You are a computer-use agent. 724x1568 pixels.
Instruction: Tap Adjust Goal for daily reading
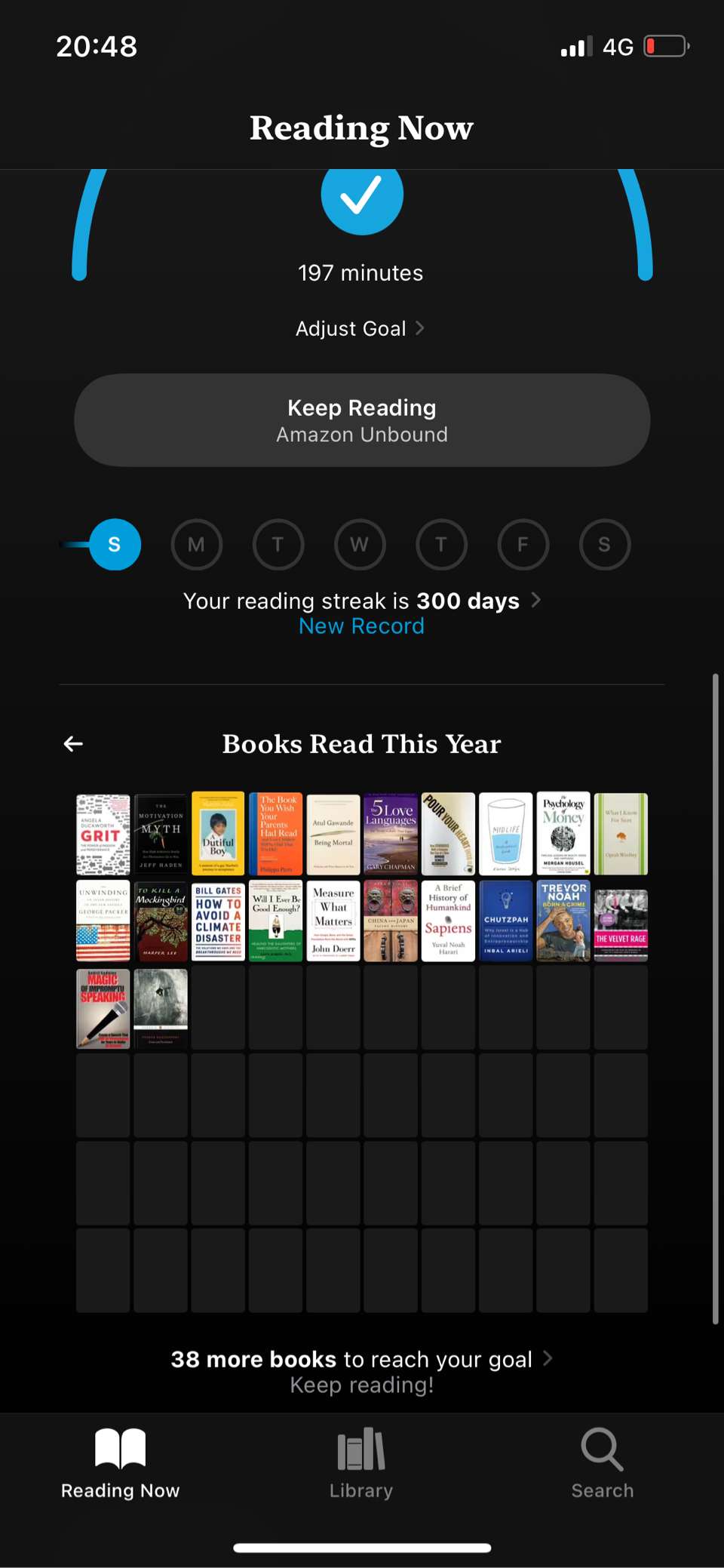[360, 329]
